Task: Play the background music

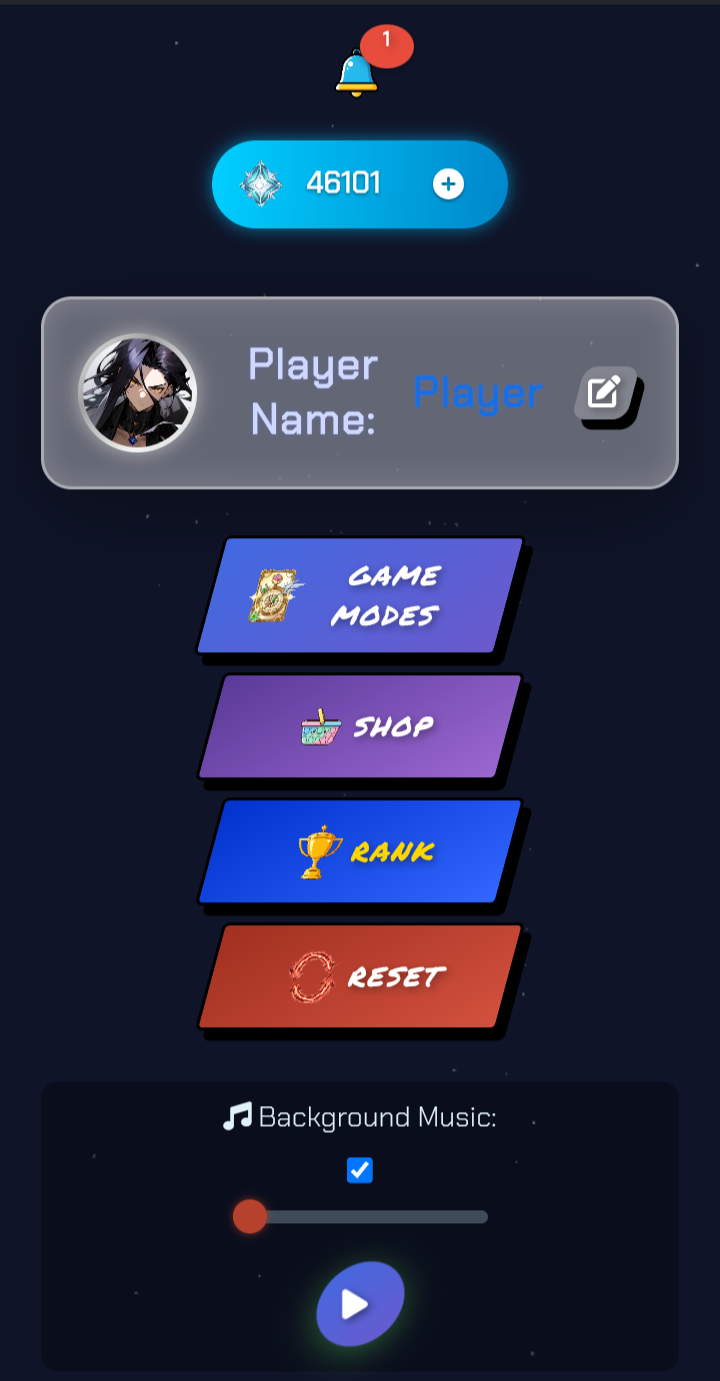Action: [x=360, y=1304]
